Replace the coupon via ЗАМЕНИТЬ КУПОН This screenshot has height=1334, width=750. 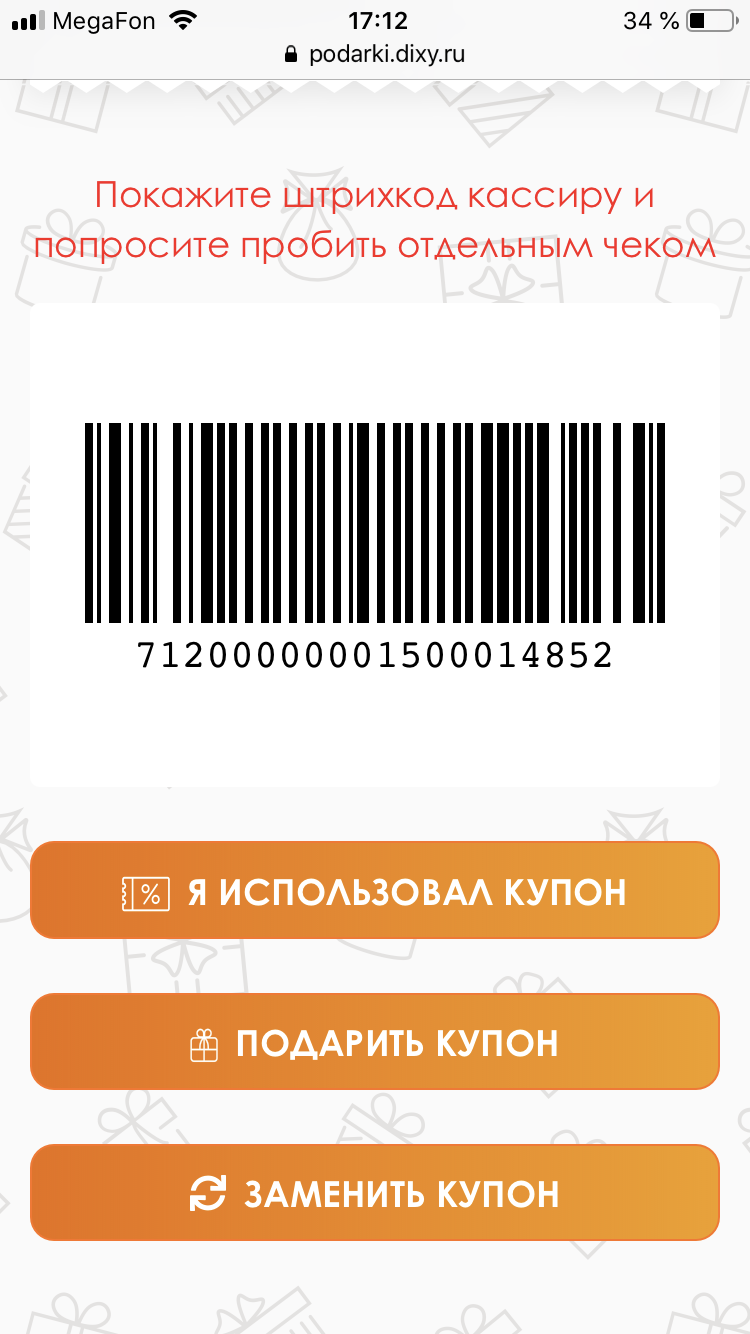pyautogui.click(x=375, y=1193)
